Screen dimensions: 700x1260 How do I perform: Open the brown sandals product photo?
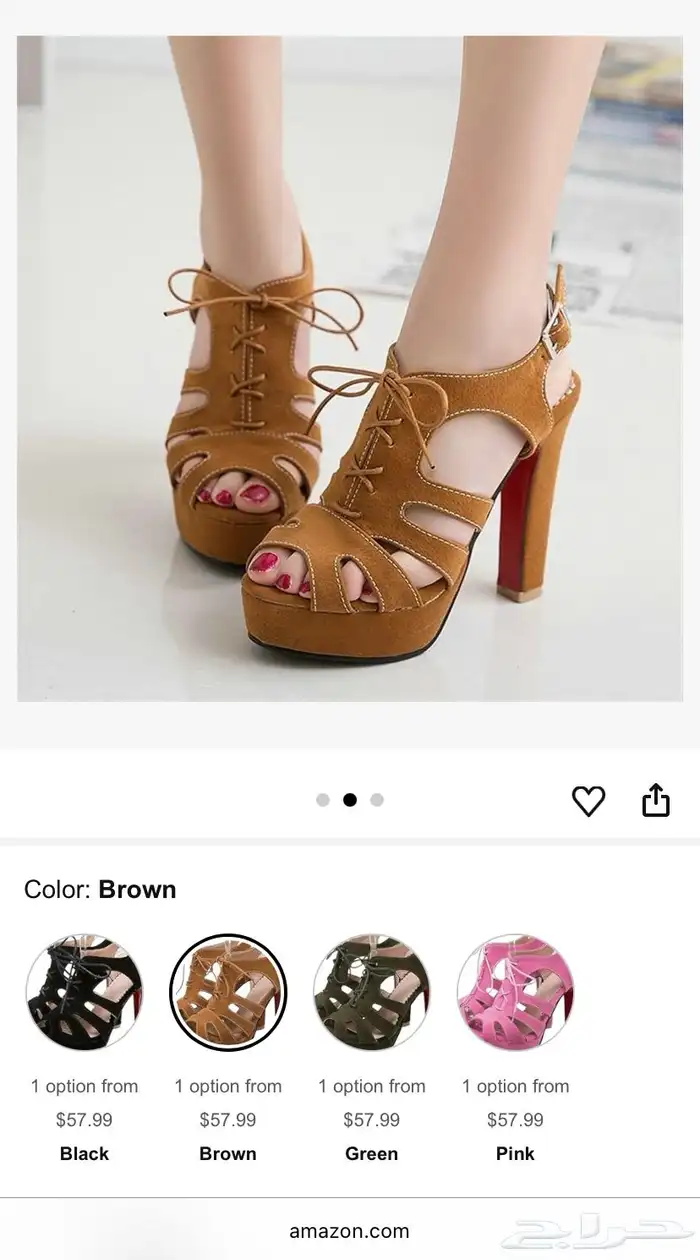(x=350, y=368)
